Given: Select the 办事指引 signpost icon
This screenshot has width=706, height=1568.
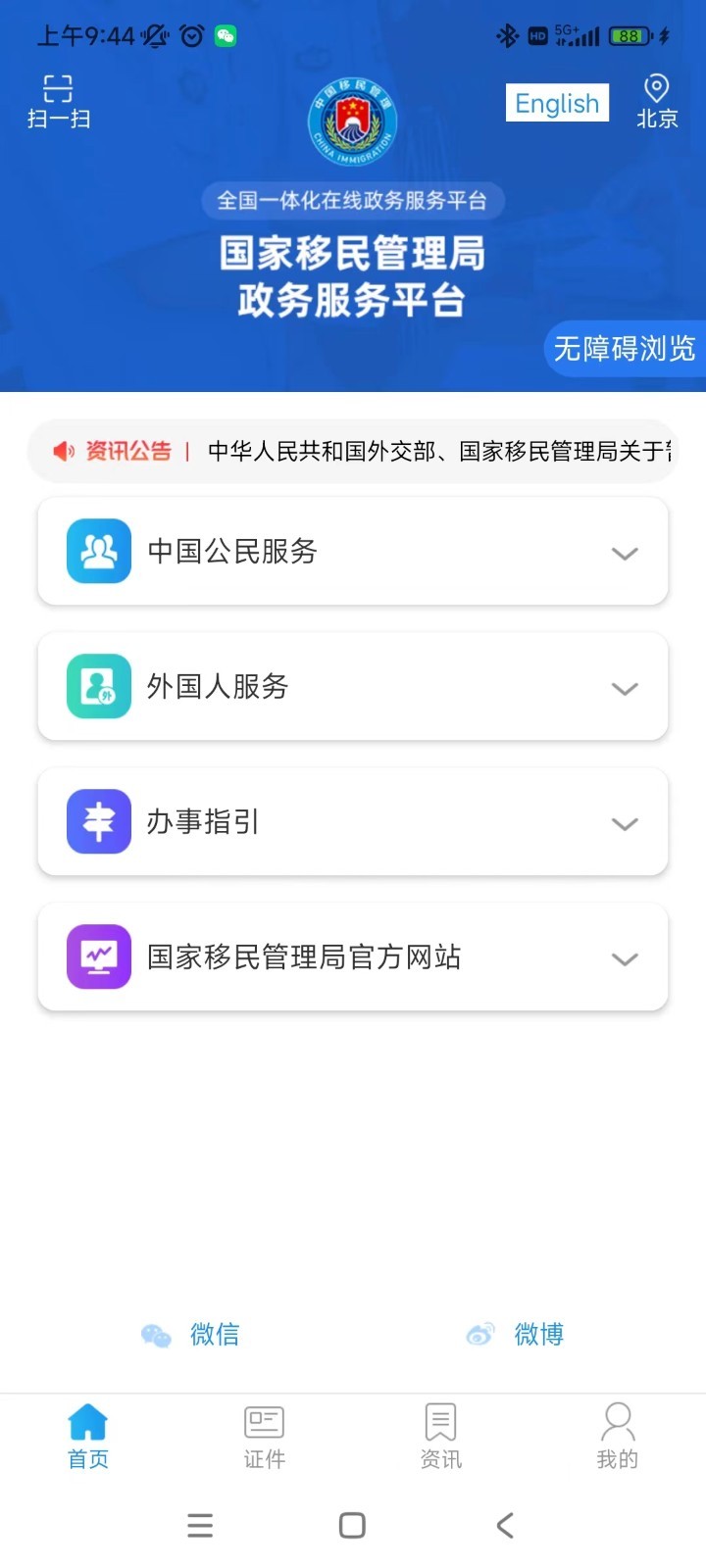Looking at the screenshot, I should coord(98,821).
